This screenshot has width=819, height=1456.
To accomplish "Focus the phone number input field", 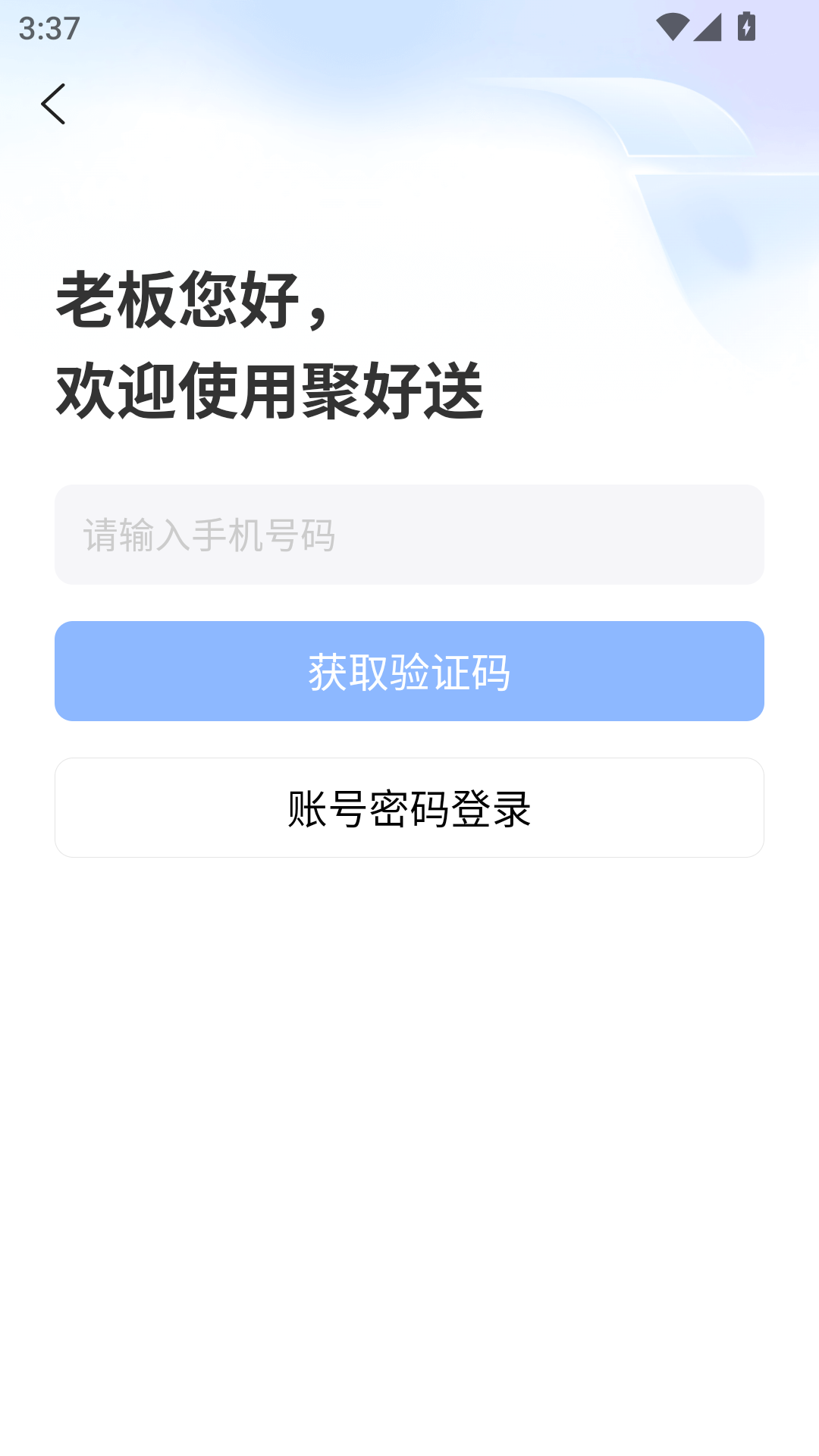I will 409,535.
